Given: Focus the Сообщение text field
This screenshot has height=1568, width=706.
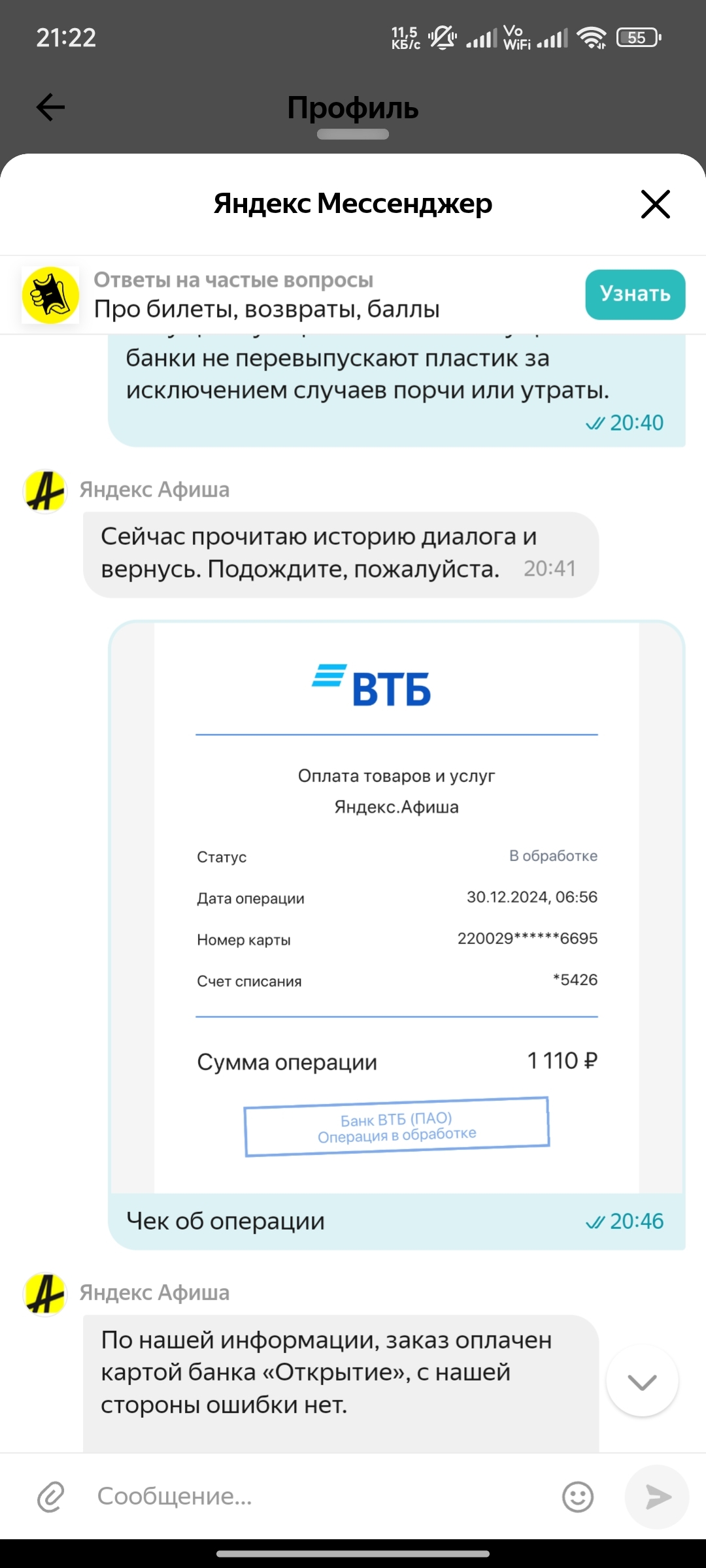Looking at the screenshot, I should point(320,1496).
